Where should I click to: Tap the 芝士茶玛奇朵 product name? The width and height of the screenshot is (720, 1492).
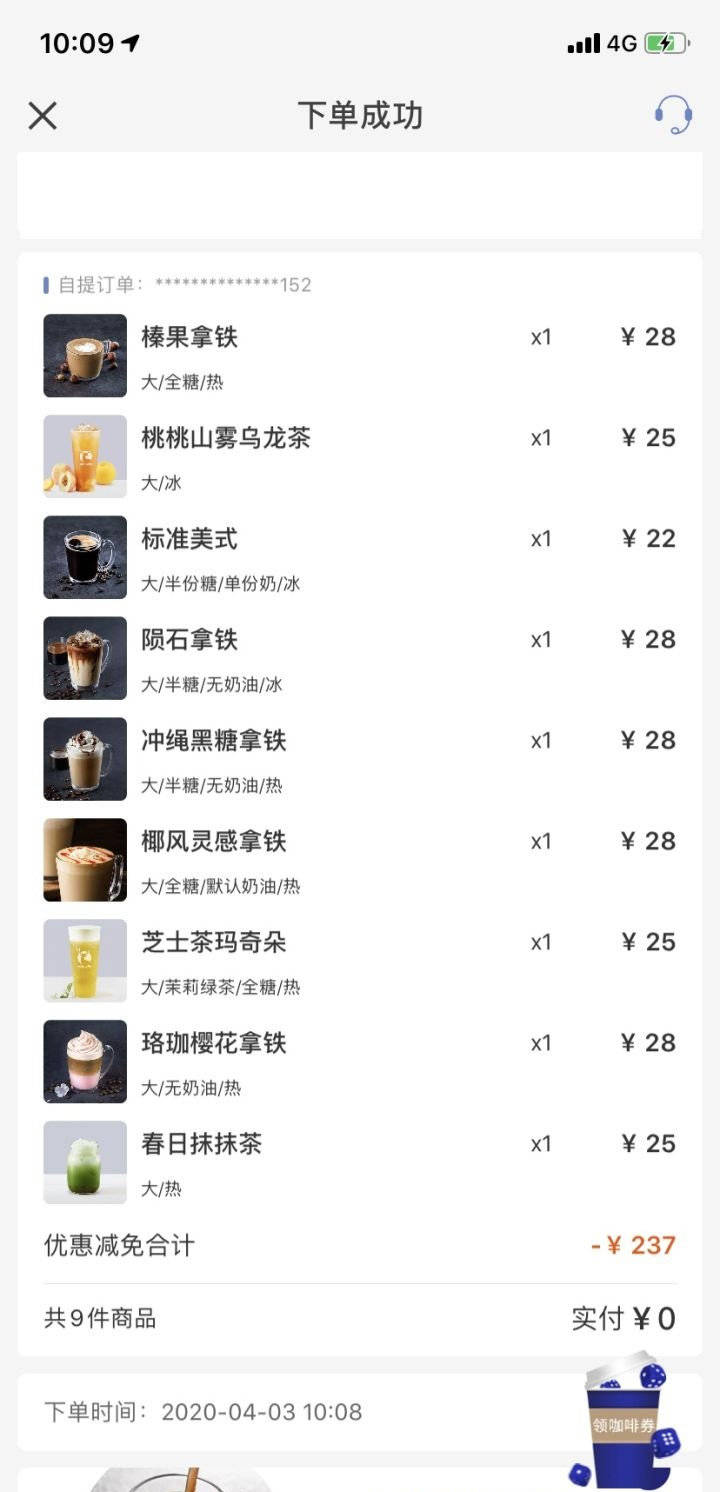[213, 941]
